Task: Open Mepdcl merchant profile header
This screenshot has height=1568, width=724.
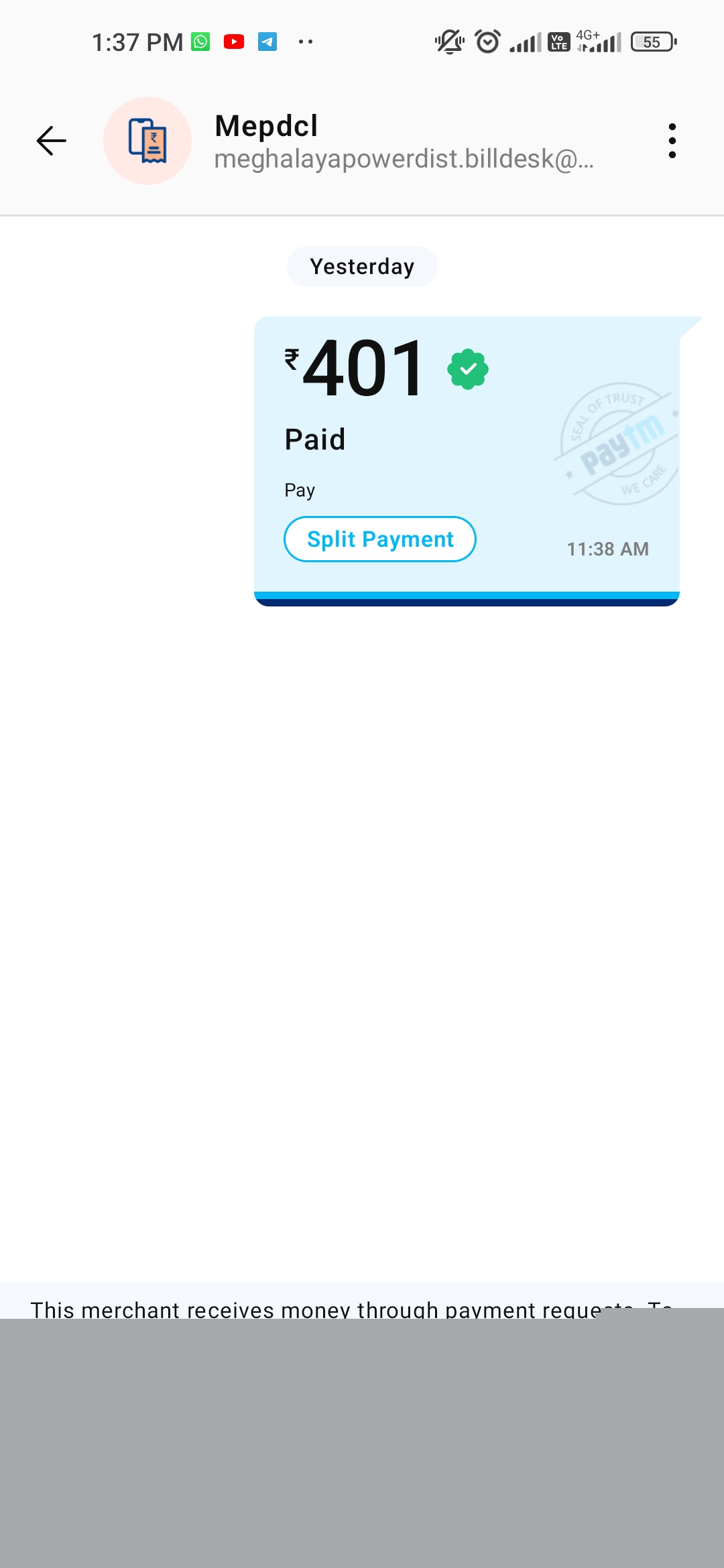Action: point(349,141)
